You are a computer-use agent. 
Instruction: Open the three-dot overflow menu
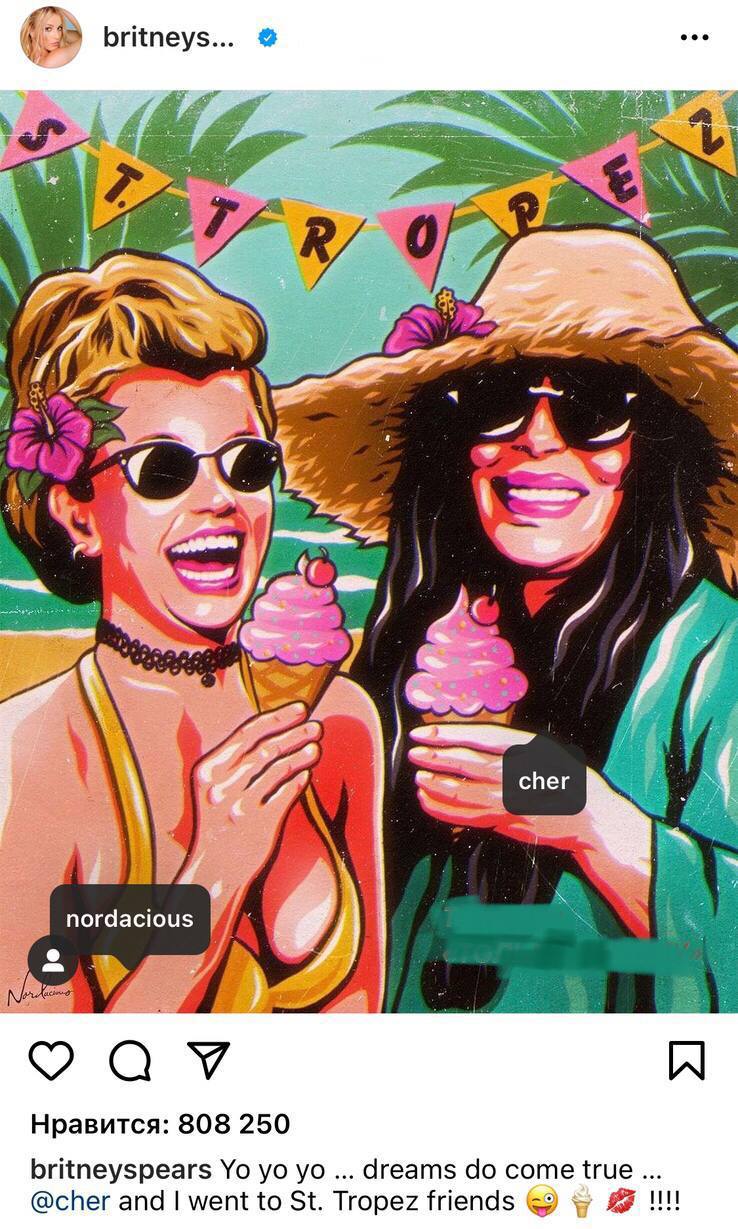point(693,38)
